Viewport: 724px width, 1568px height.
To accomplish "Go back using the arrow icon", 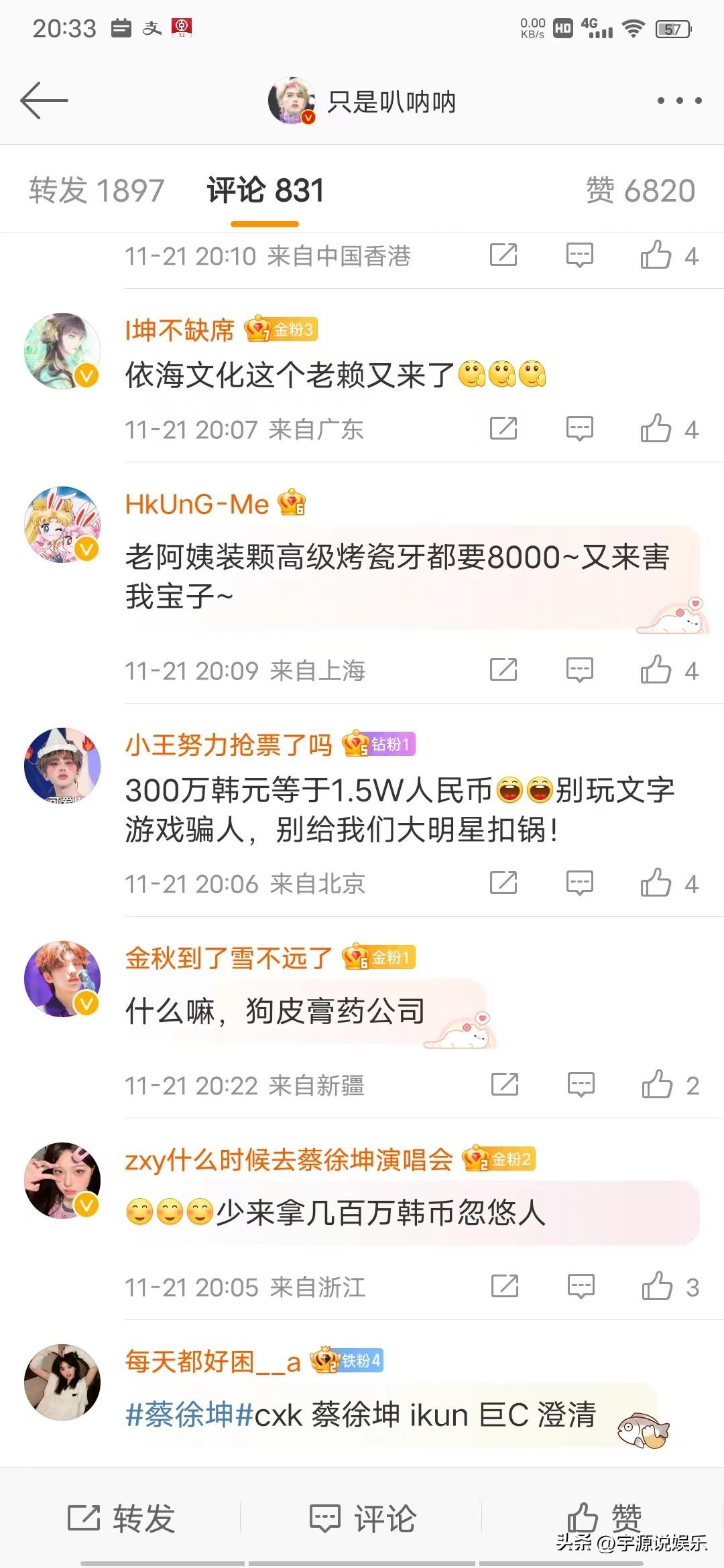I will click(44, 101).
